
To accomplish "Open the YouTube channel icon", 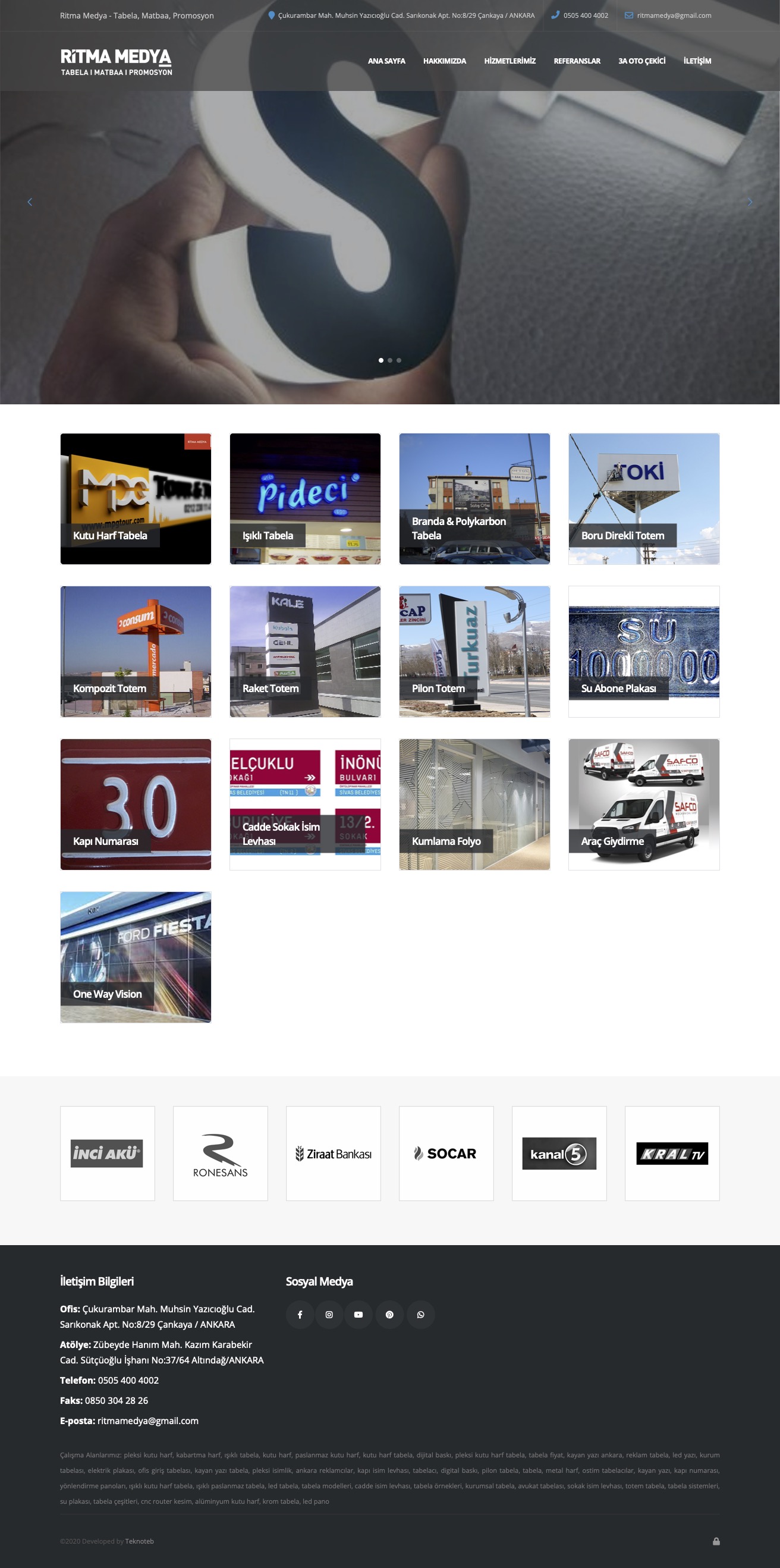I will coord(358,1315).
